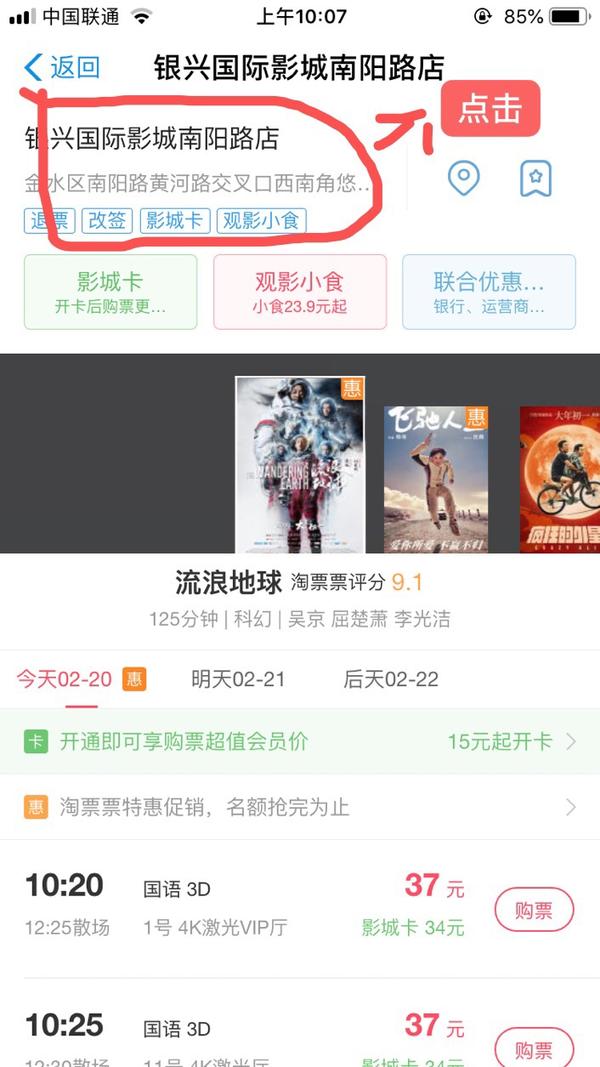Viewport: 600px width, 1067px height.
Task: Open the 淘票票特惠促销 promotion row
Action: pyautogui.click(x=300, y=807)
